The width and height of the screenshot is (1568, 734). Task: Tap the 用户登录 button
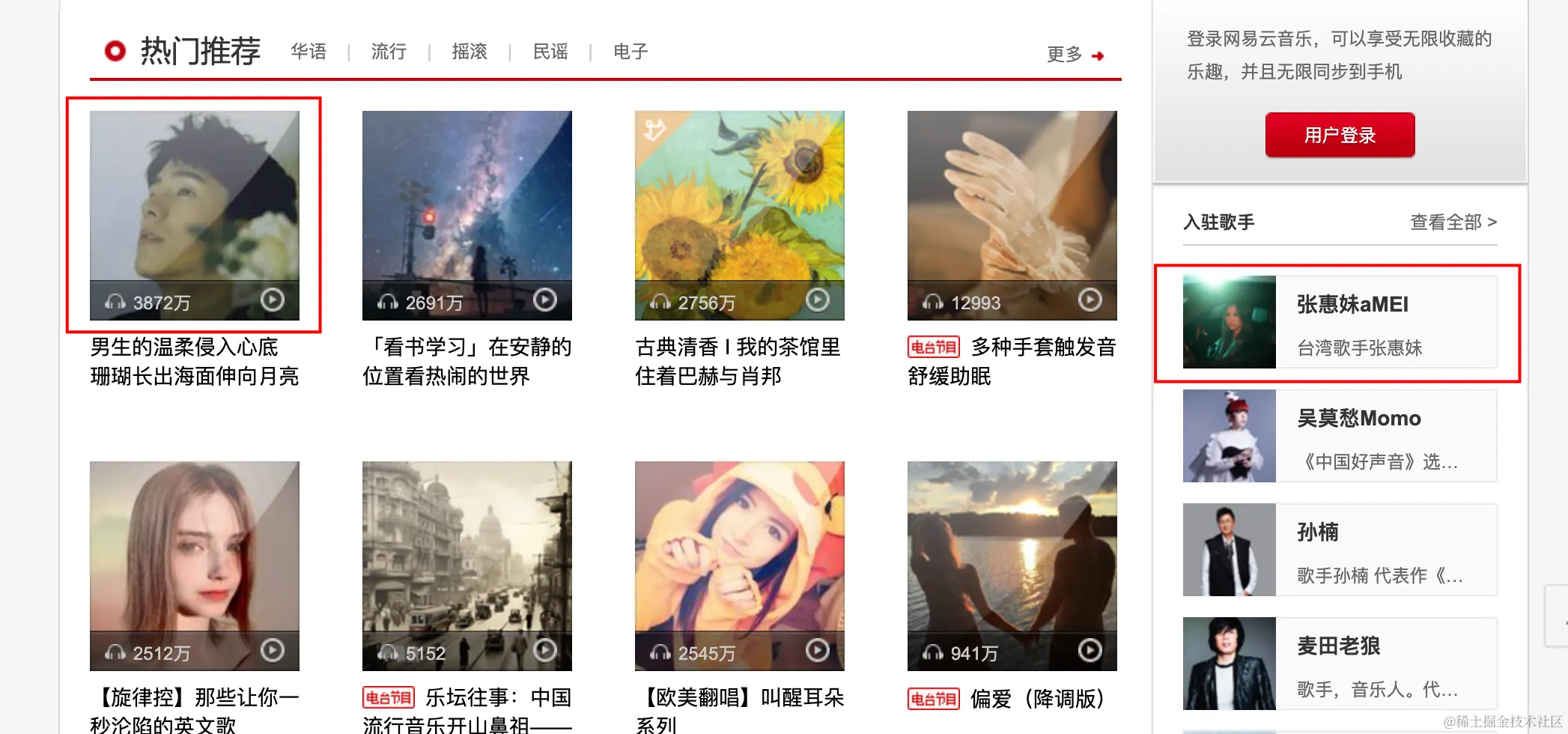pos(1340,135)
